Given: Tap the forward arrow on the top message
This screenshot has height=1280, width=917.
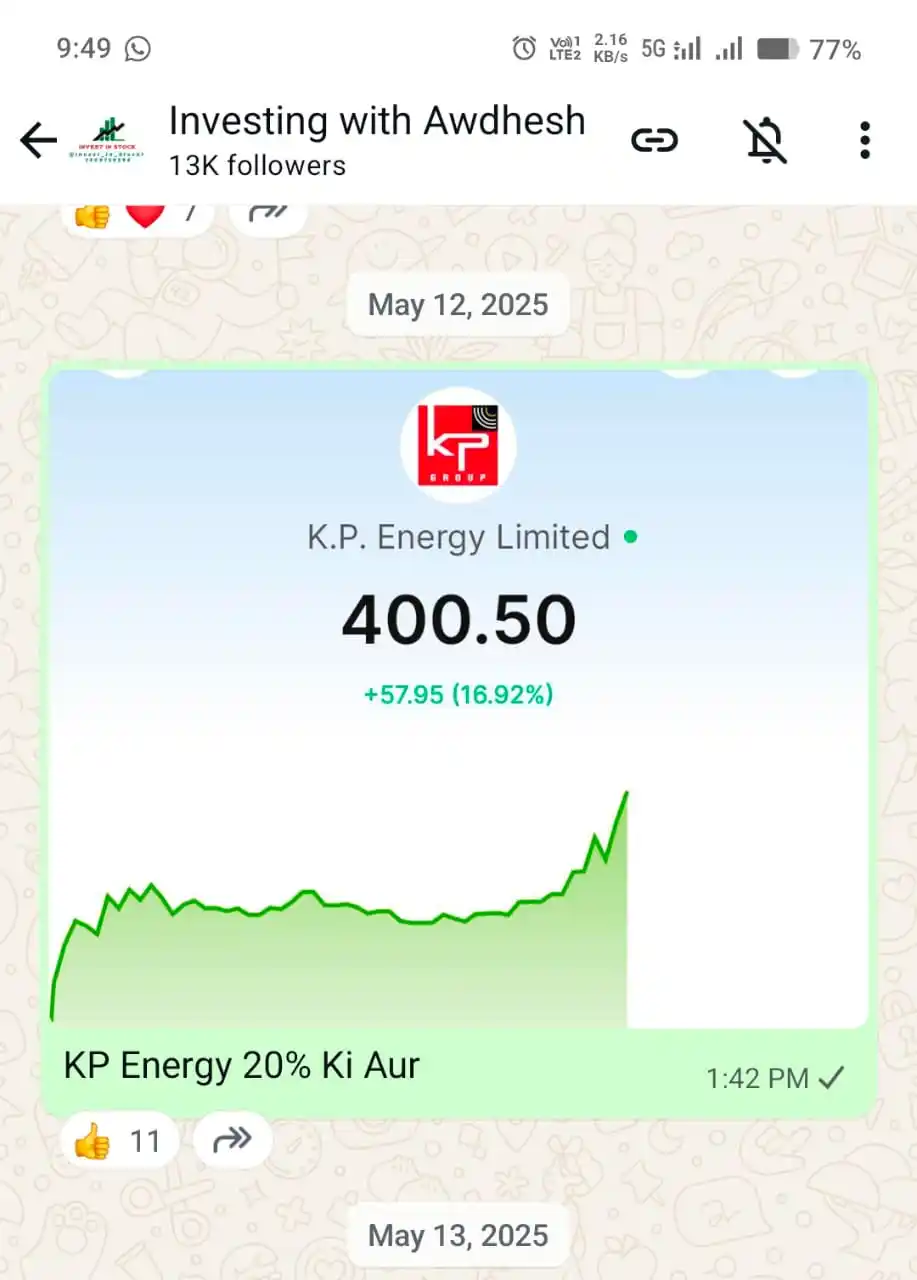Looking at the screenshot, I should click(x=267, y=210).
